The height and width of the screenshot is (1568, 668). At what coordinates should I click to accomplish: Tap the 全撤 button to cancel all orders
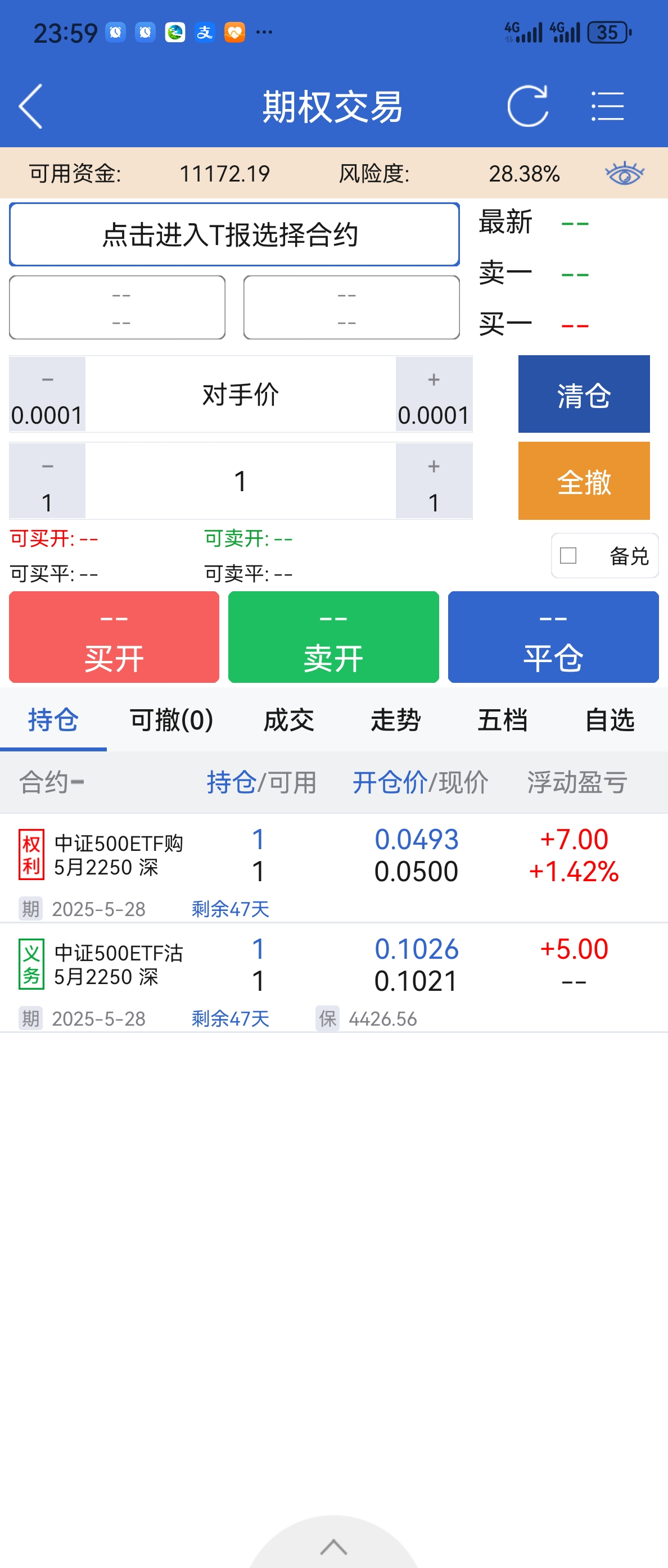583,481
